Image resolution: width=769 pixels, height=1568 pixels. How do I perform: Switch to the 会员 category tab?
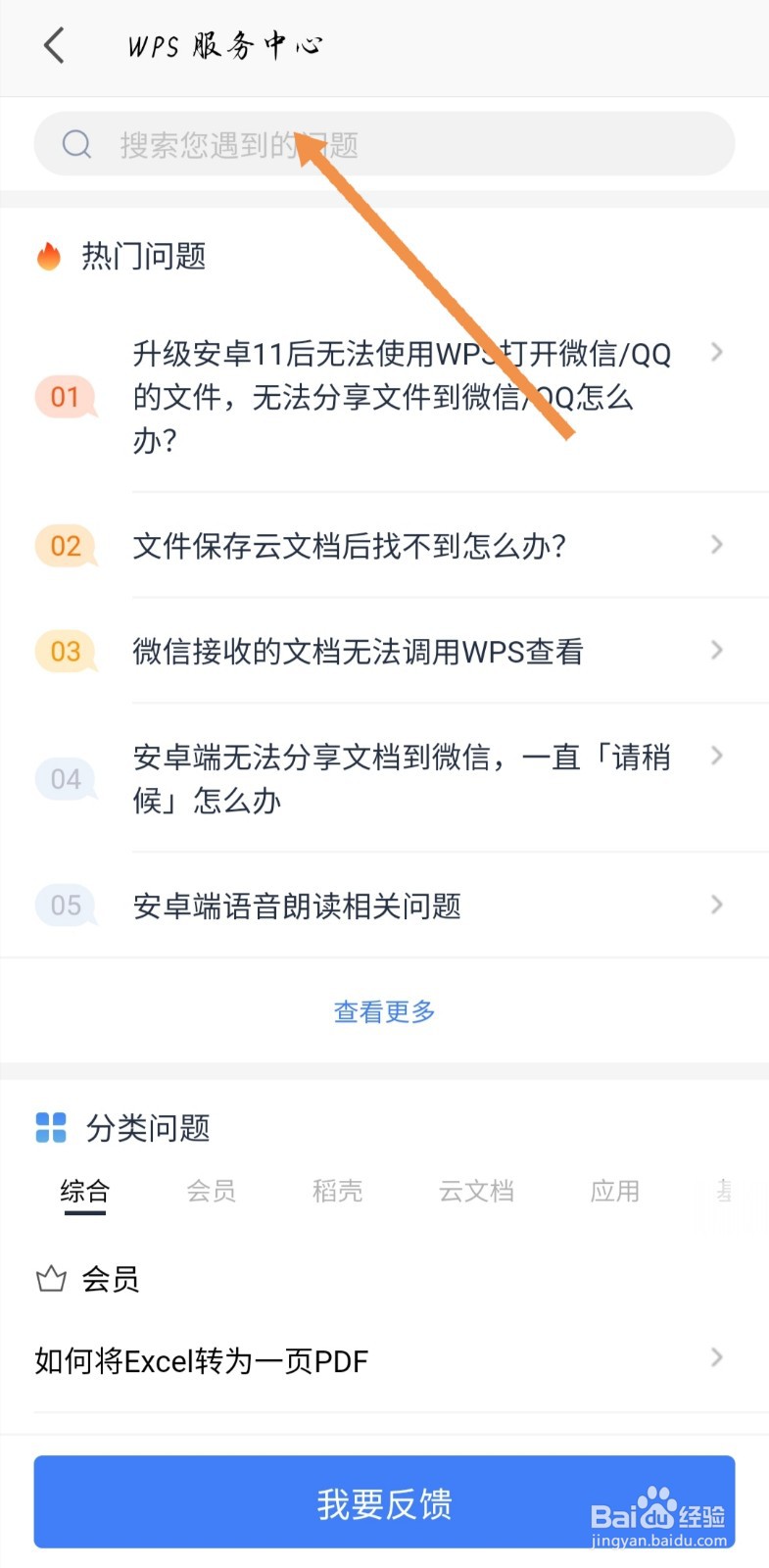tap(211, 1191)
